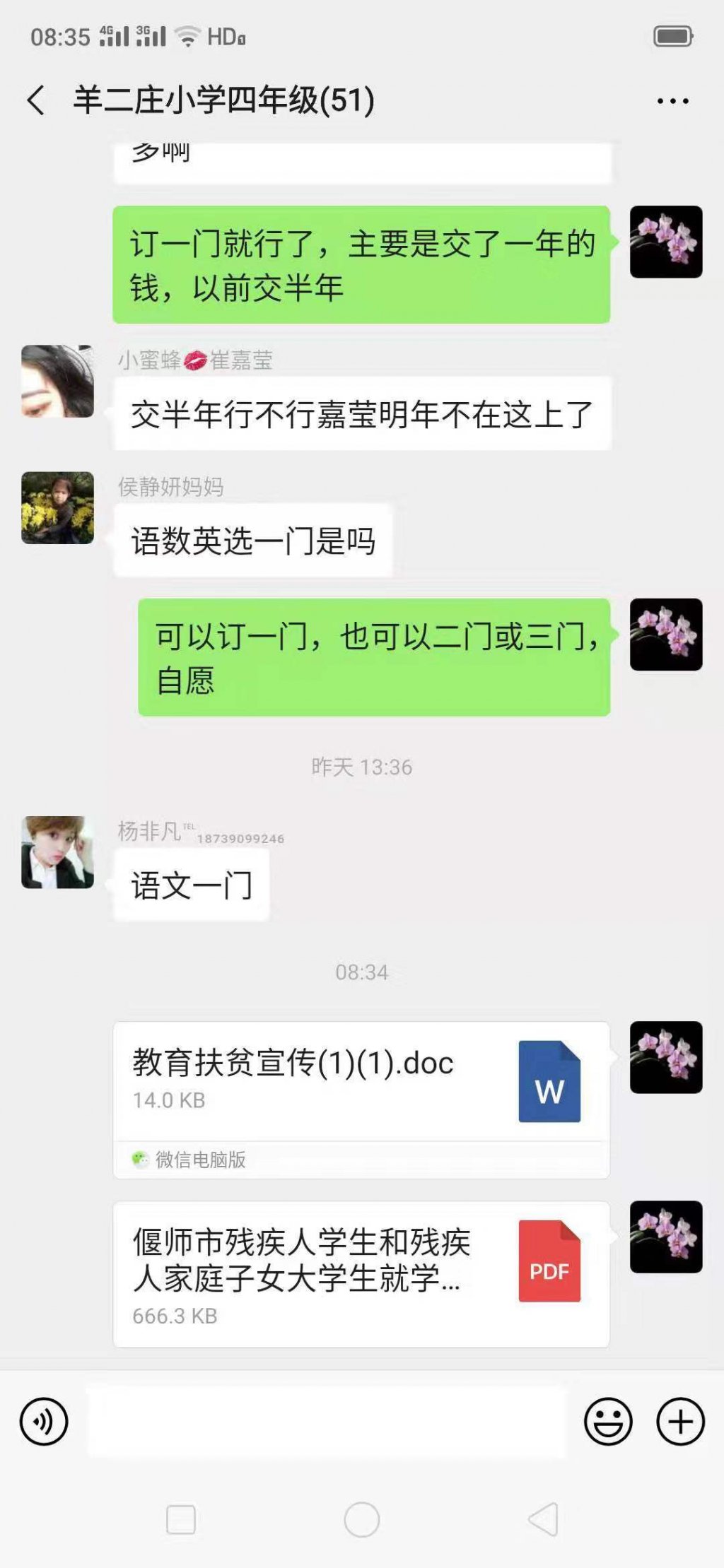Open the 教育扶贫宣传(1)(1).doc file
This screenshot has width=724, height=1568.
pos(361,1080)
